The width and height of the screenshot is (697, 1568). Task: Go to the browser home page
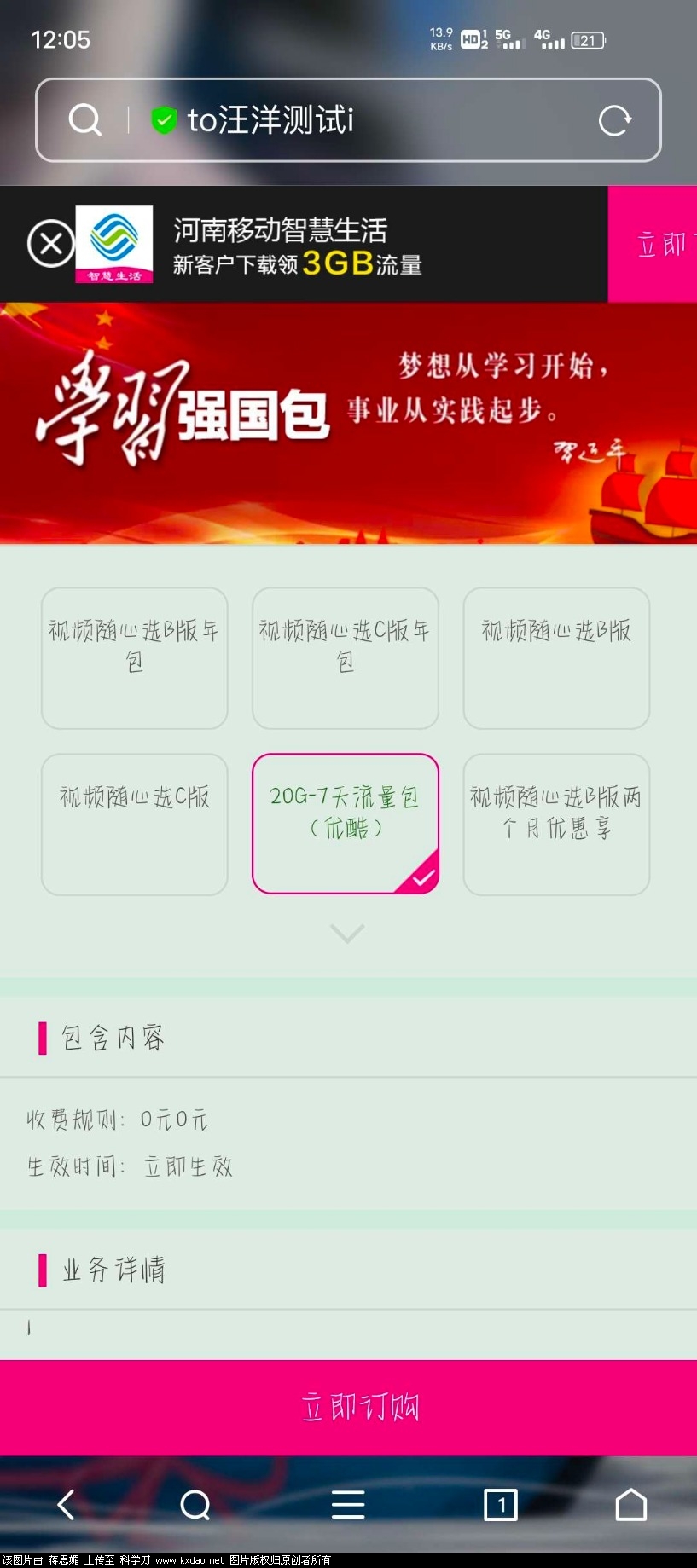click(x=630, y=1505)
